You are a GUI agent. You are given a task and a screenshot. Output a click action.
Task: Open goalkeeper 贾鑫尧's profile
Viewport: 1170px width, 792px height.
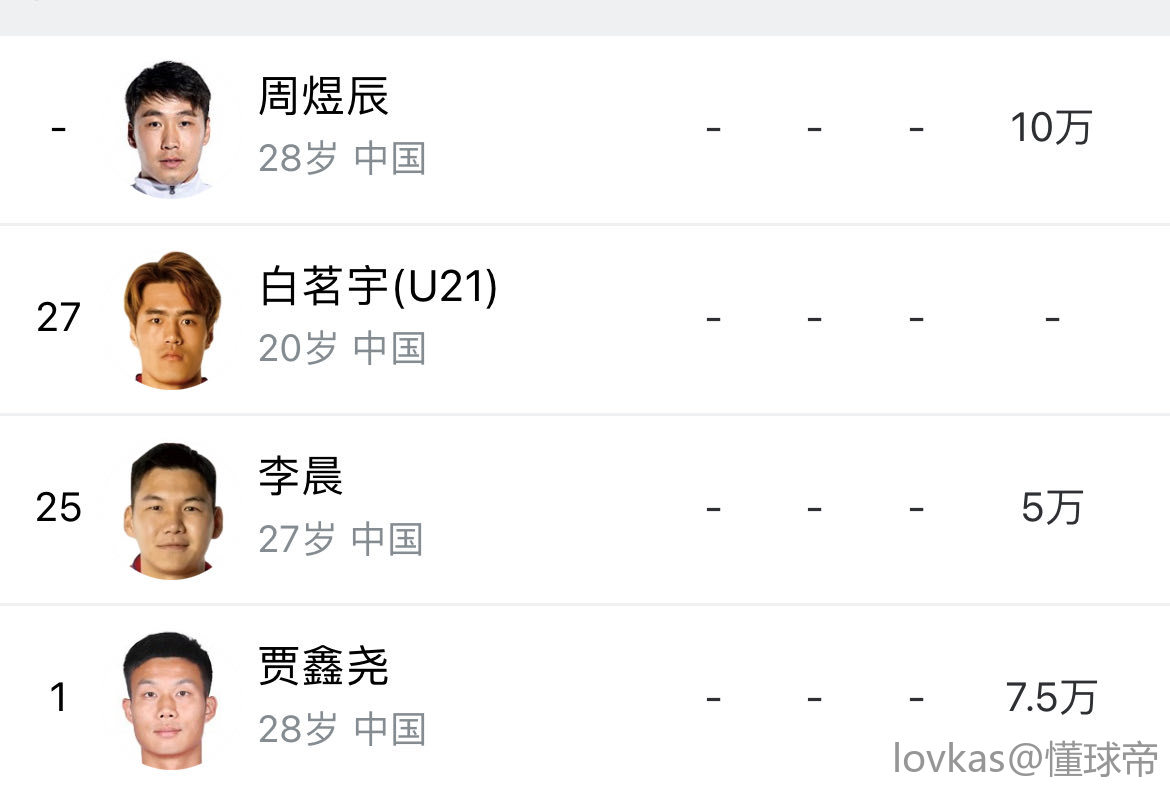[x=323, y=667]
